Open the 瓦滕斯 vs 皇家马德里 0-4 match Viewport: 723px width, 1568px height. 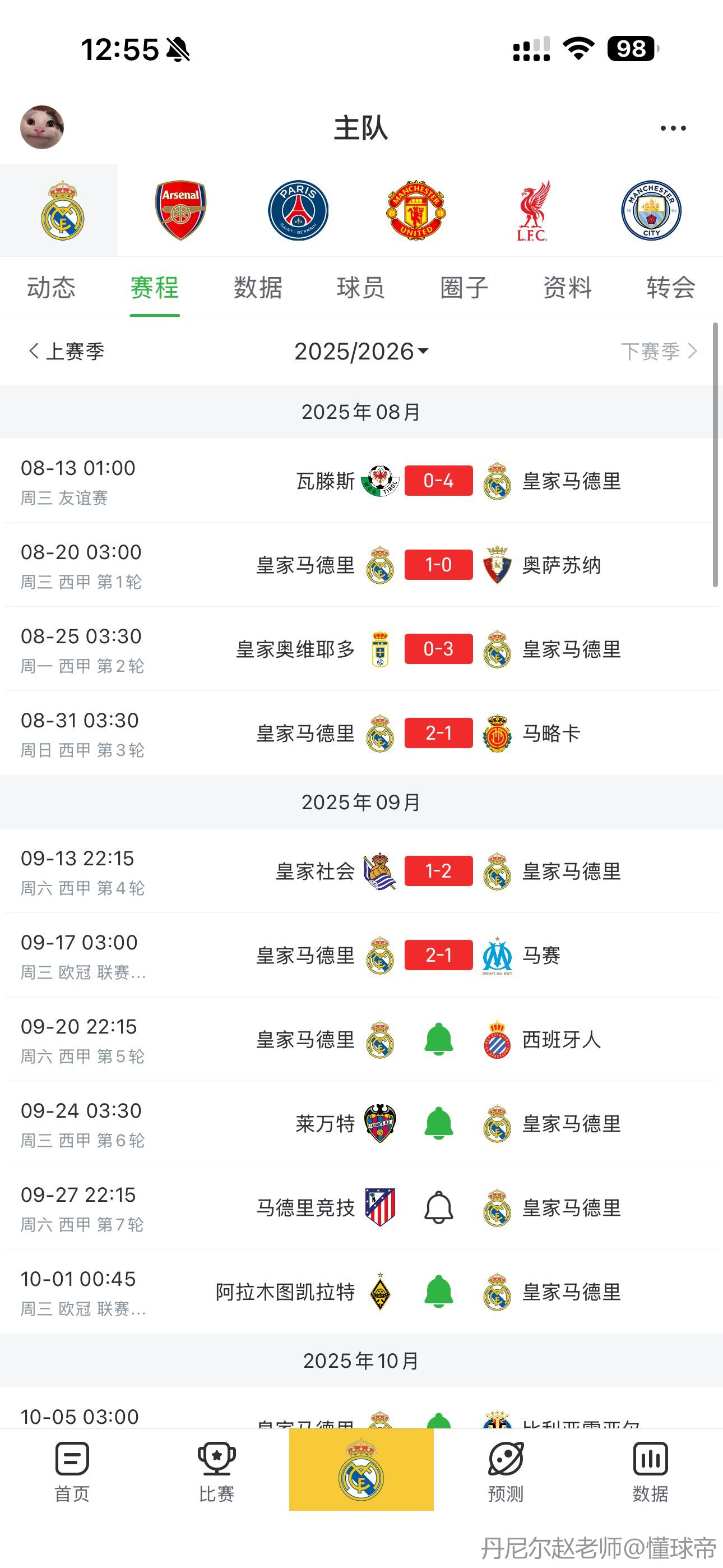pyautogui.click(x=361, y=481)
